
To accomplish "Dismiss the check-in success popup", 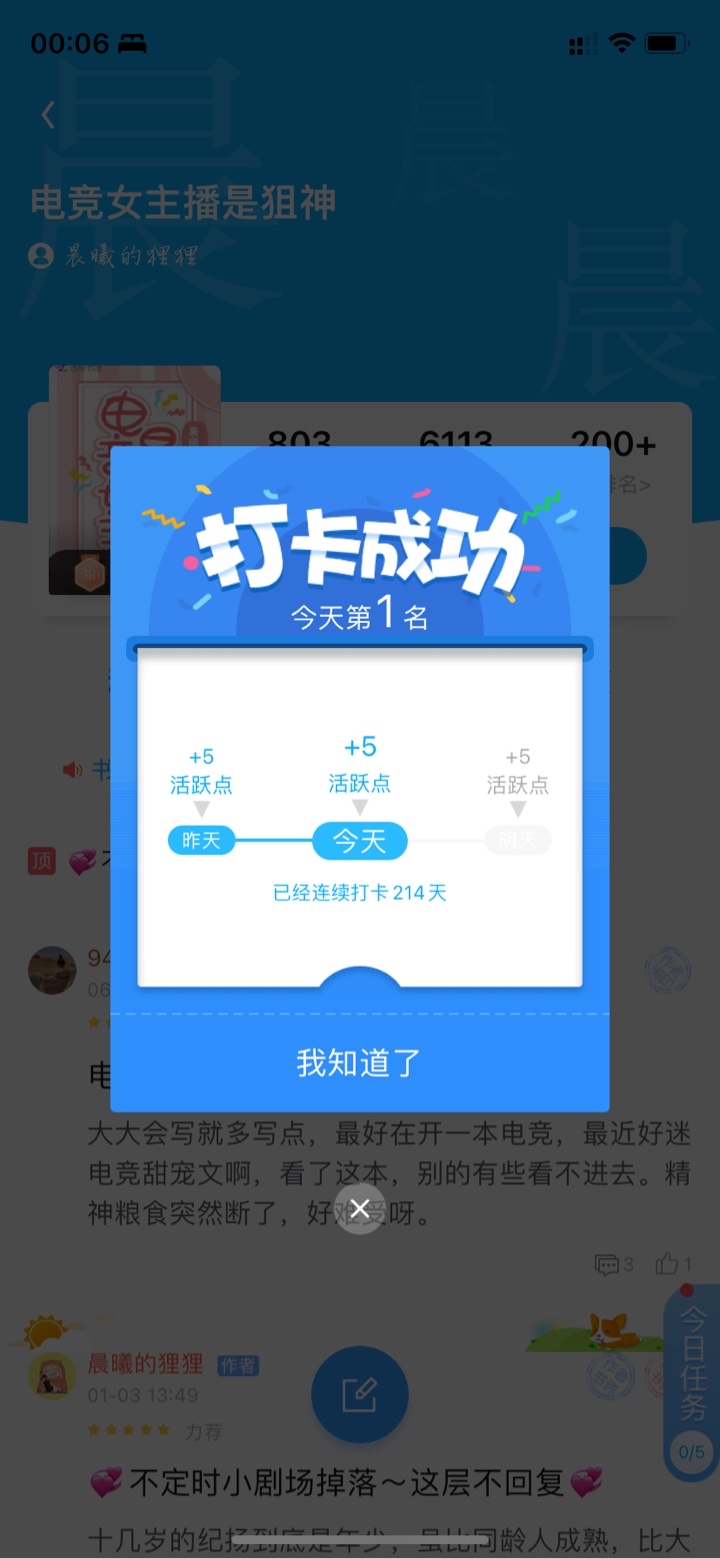I will (x=360, y=1208).
